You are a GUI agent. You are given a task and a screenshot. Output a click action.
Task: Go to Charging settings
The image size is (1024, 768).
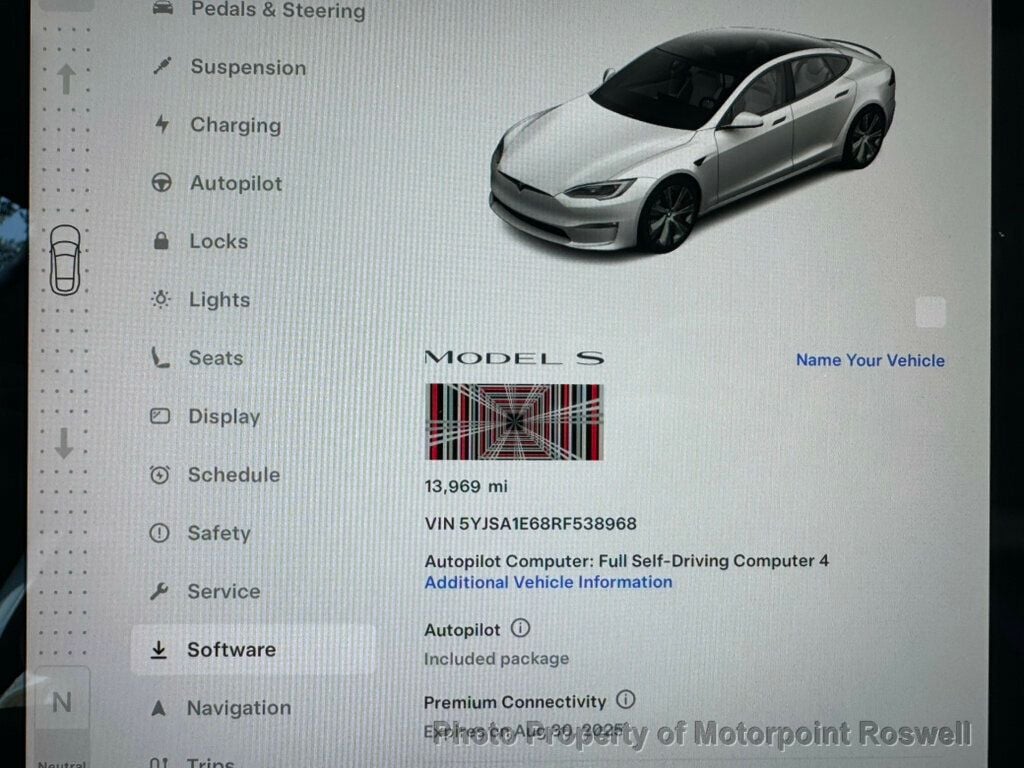click(235, 126)
